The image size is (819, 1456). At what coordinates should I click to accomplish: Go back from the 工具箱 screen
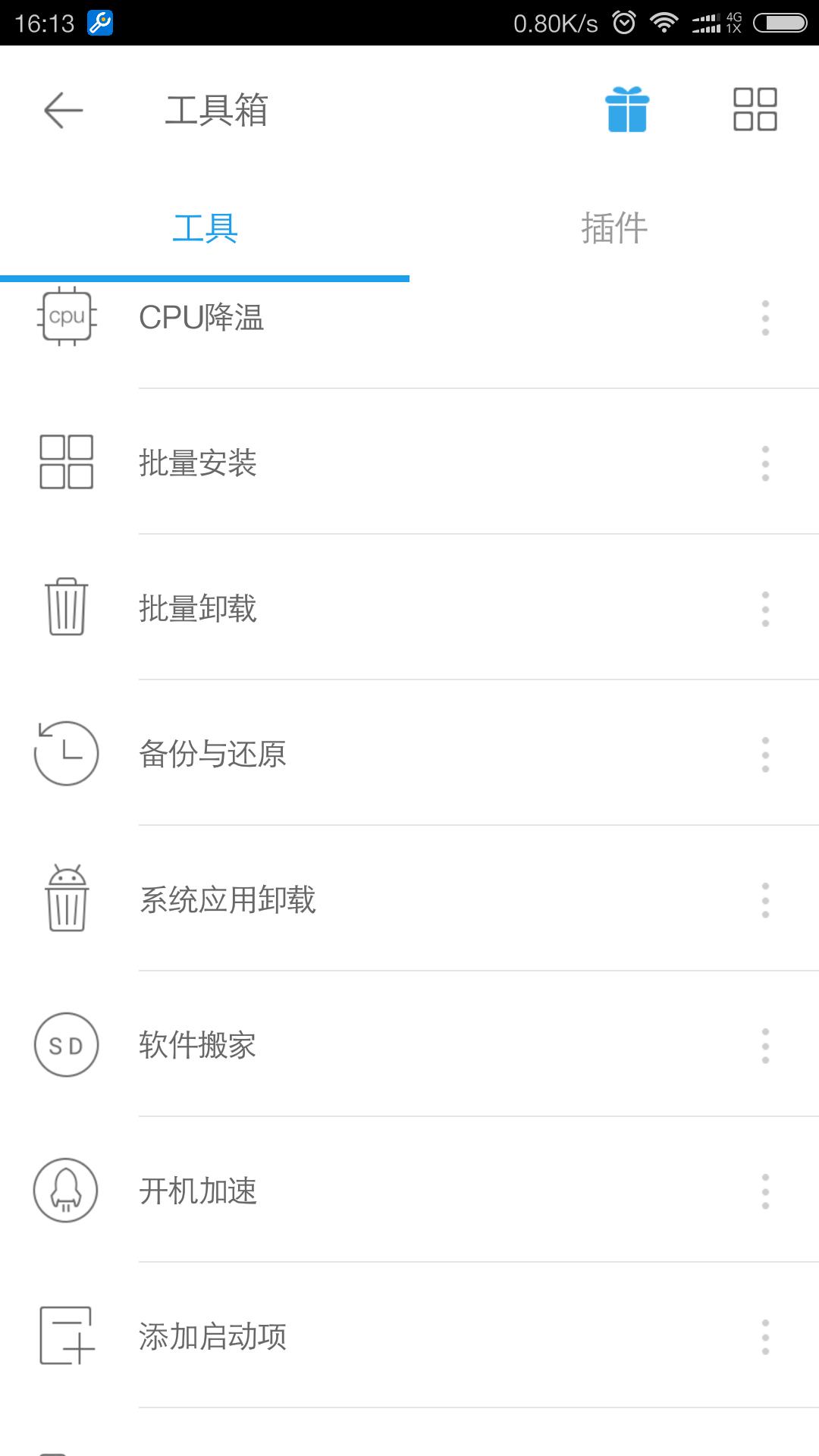click(63, 111)
